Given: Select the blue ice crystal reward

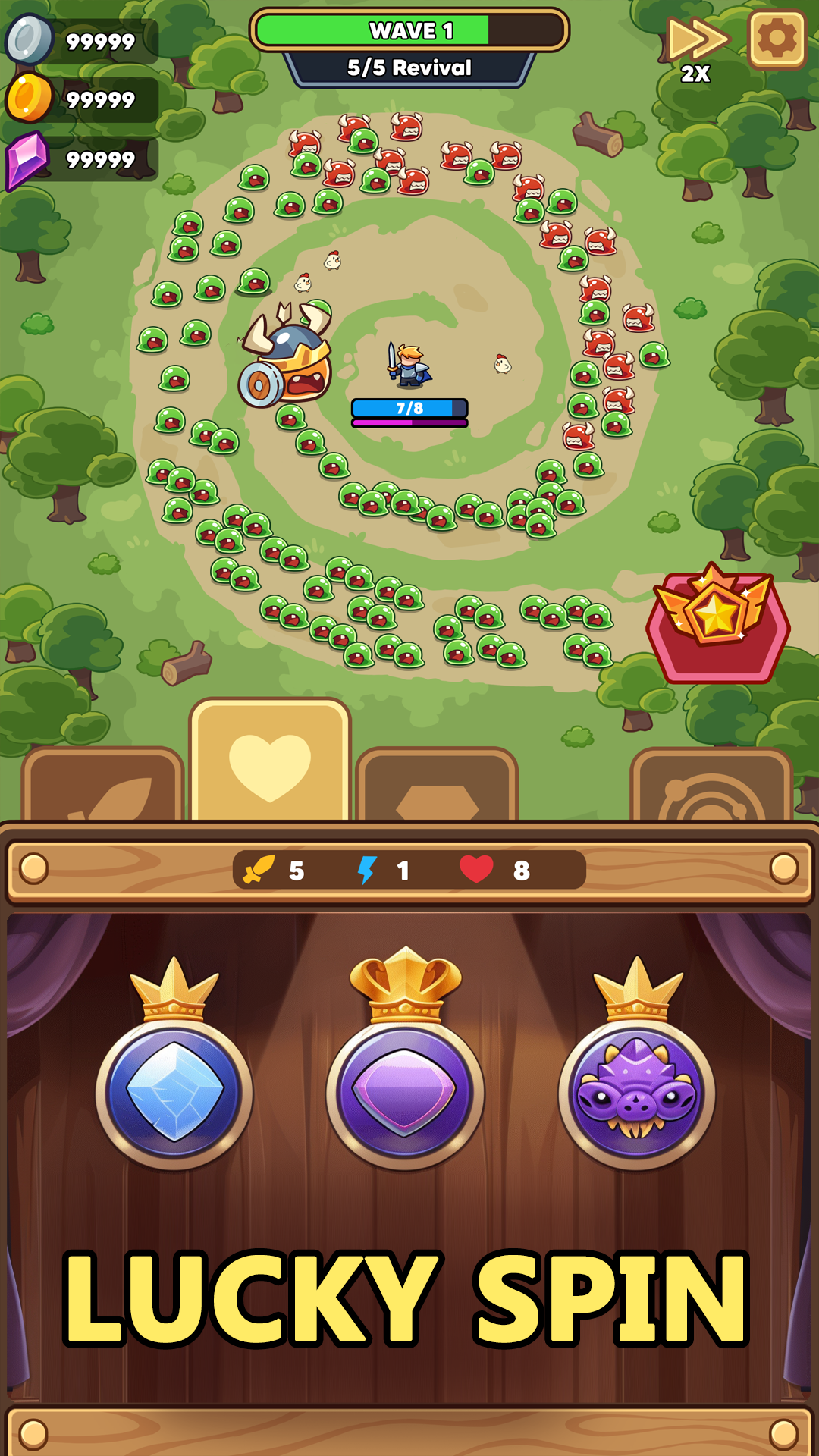Looking at the screenshot, I should tap(174, 1090).
